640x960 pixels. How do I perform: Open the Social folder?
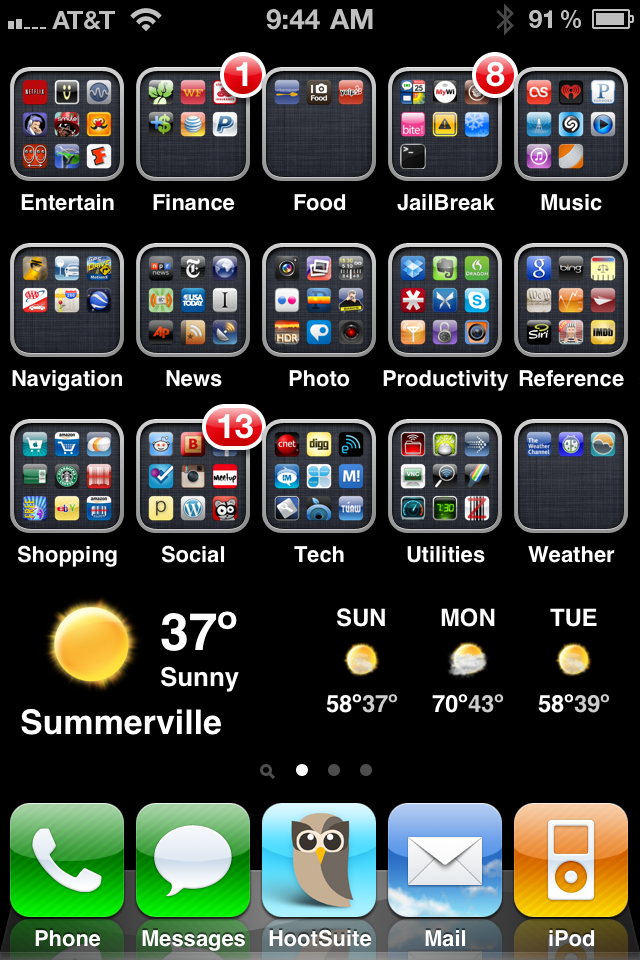(193, 476)
